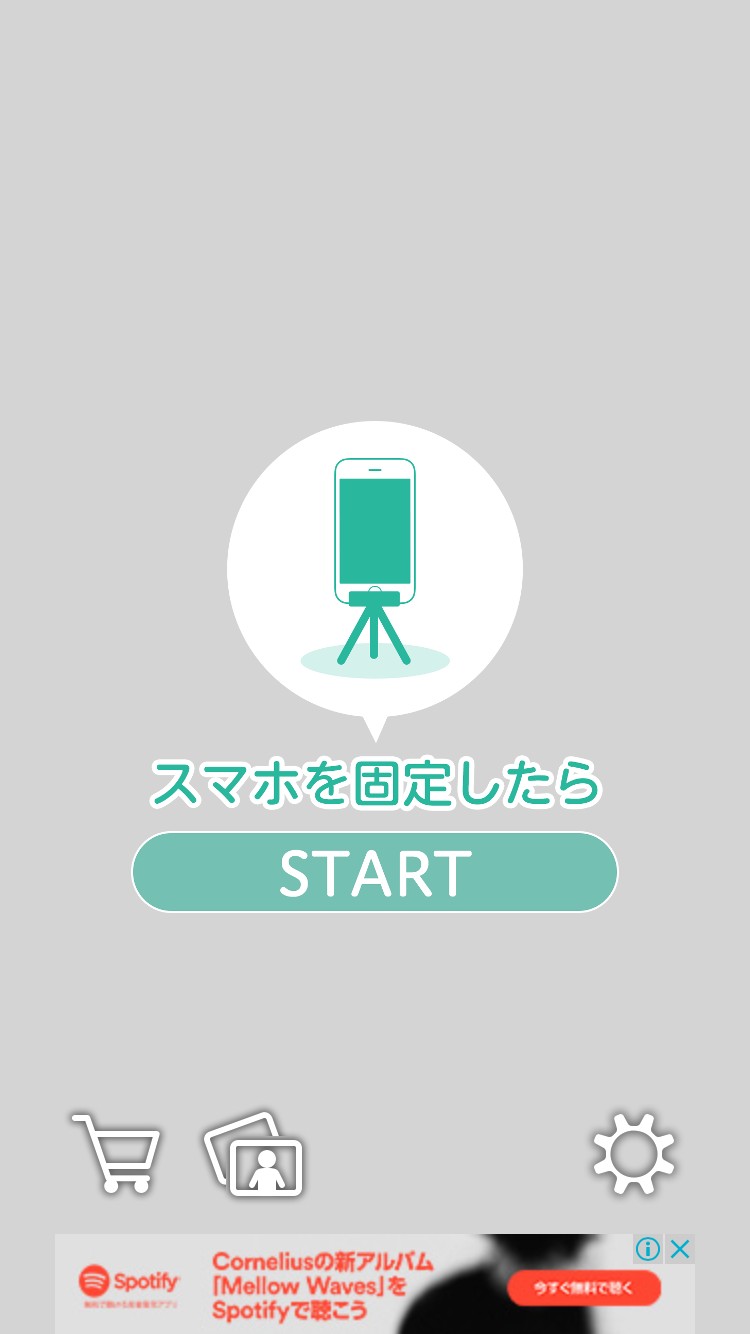Screen dimensions: 750x1334
Task: Open the Spotify ad's listen-free button
Action: point(584,1287)
